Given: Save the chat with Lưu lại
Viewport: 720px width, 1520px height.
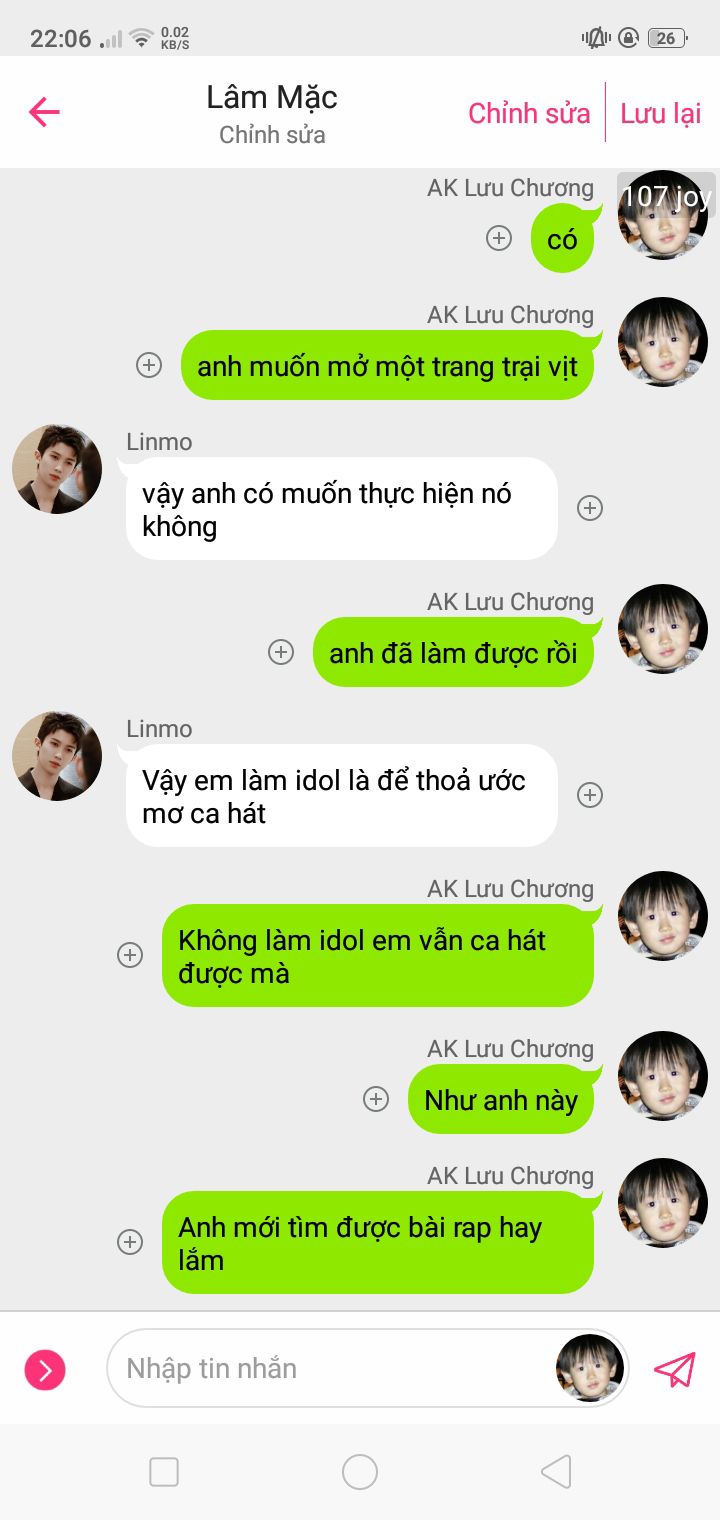Looking at the screenshot, I should point(660,113).
